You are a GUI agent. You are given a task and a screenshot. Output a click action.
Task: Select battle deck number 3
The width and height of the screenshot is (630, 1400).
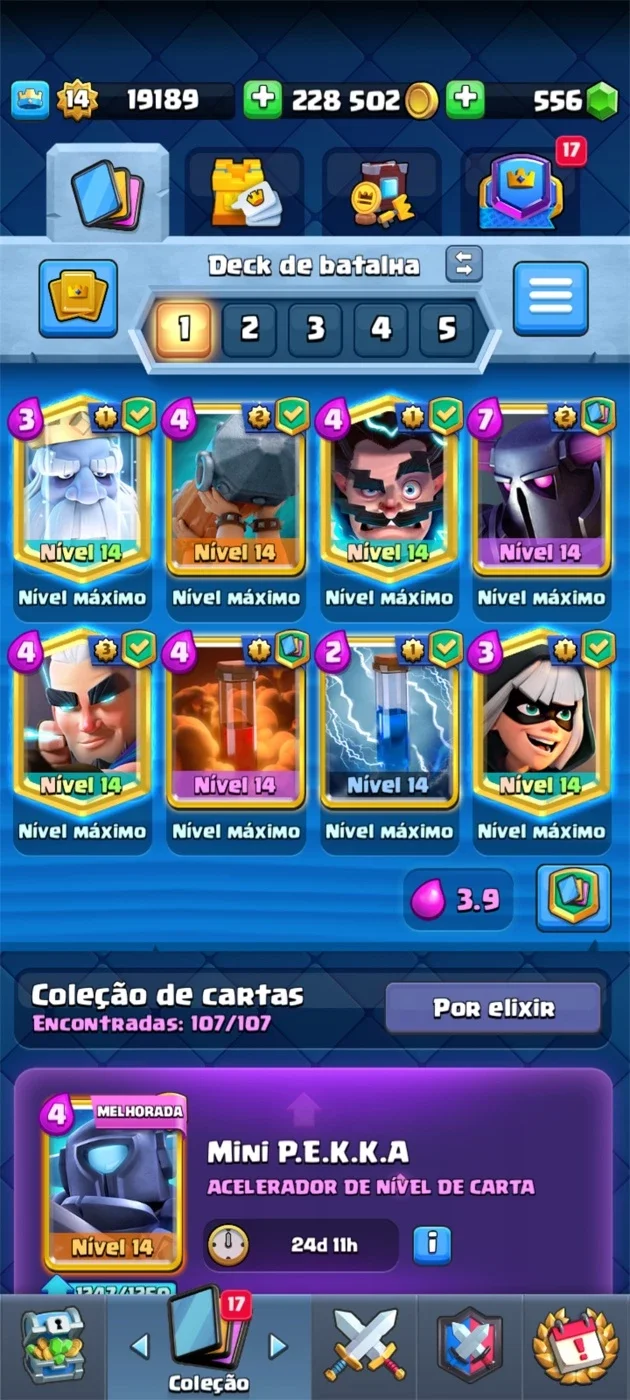tap(315, 329)
